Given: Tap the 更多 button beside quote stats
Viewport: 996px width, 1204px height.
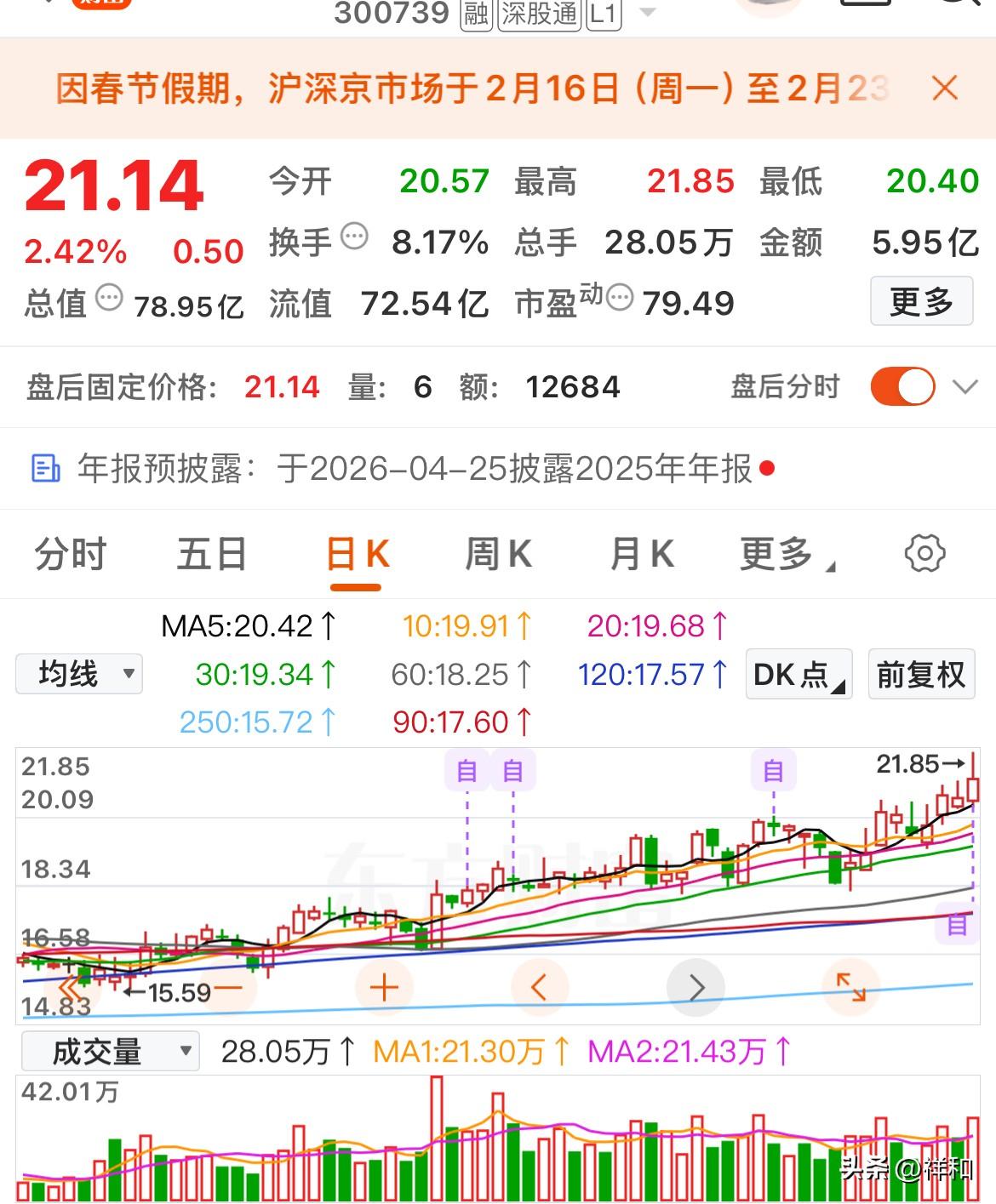Looking at the screenshot, I should click(921, 301).
